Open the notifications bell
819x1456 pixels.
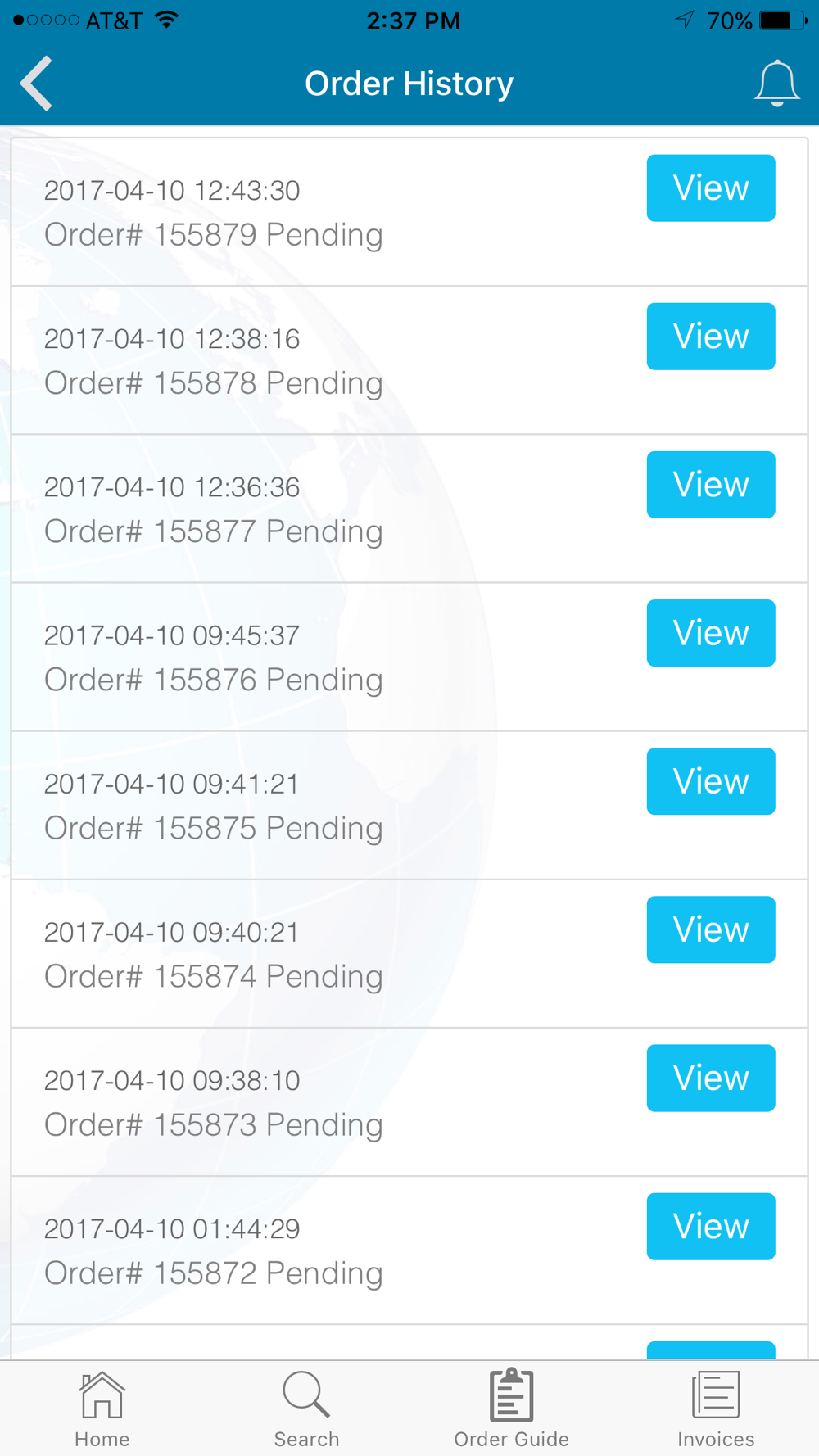coord(776,83)
